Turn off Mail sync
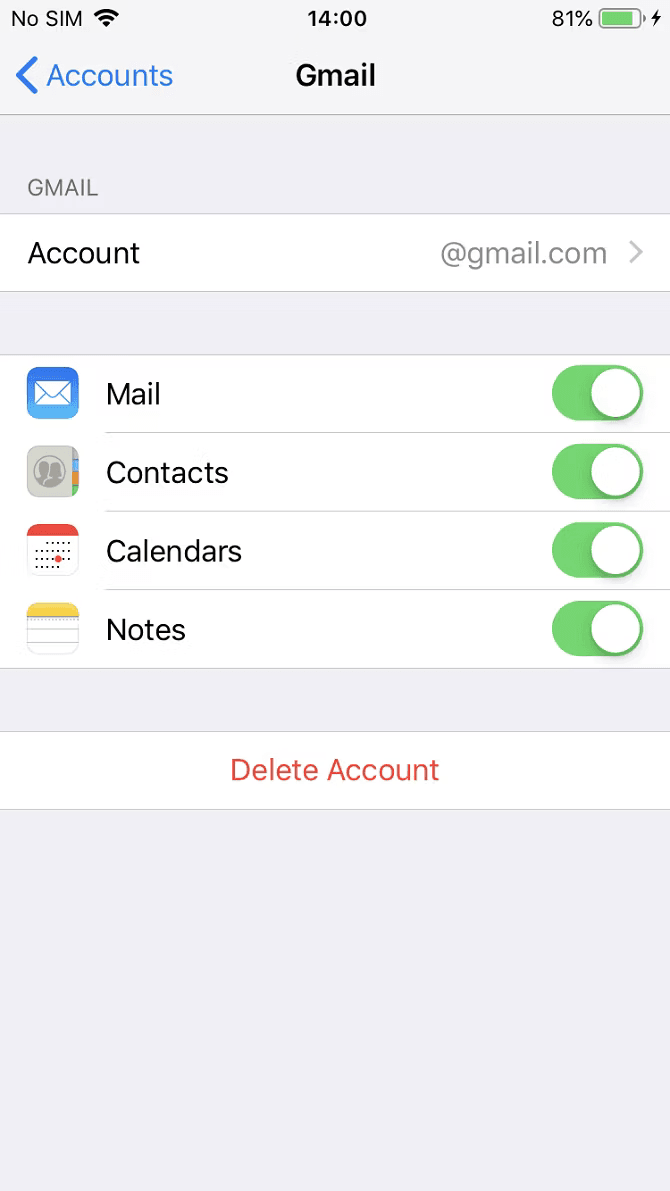The height and width of the screenshot is (1191, 670). [597, 394]
